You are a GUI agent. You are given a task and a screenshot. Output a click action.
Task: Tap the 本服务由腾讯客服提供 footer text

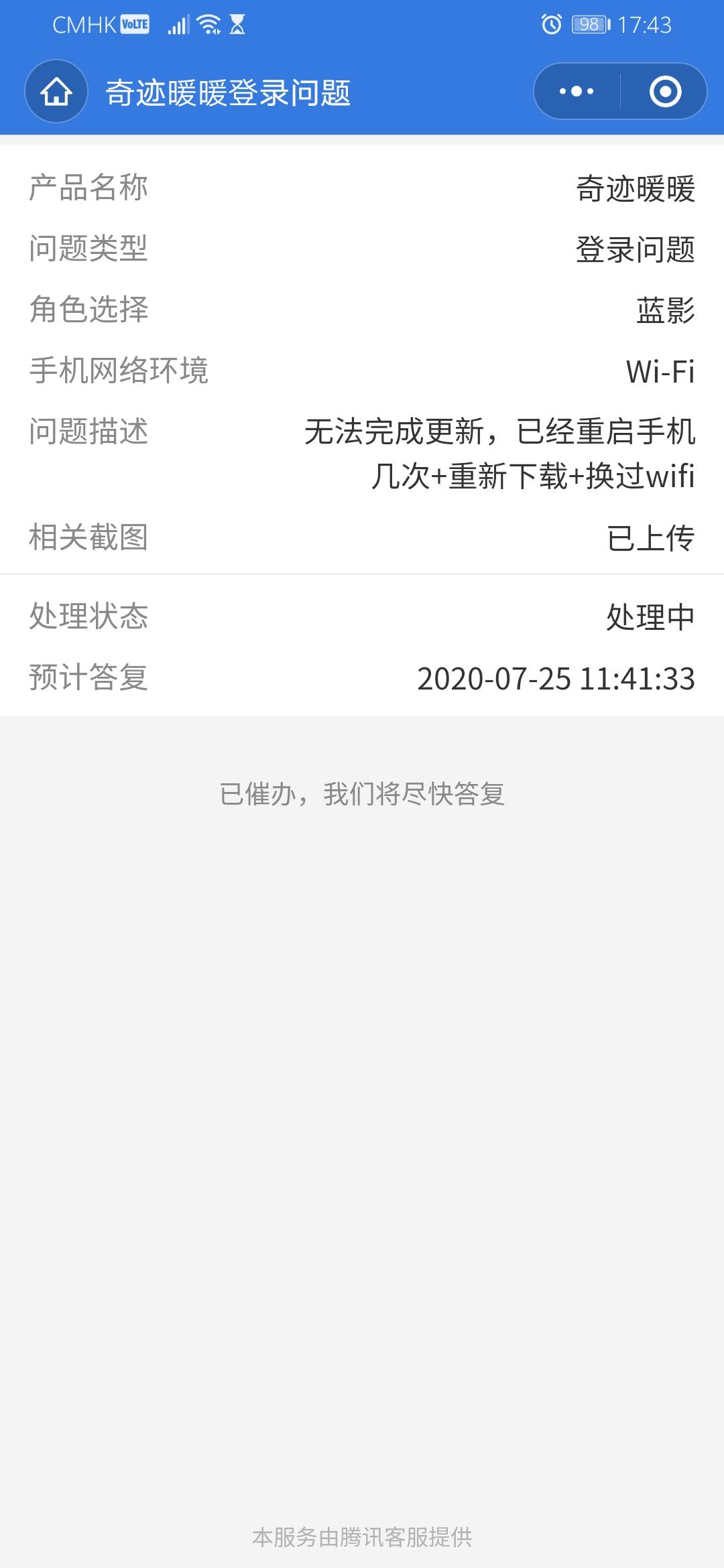pyautogui.click(x=362, y=1534)
